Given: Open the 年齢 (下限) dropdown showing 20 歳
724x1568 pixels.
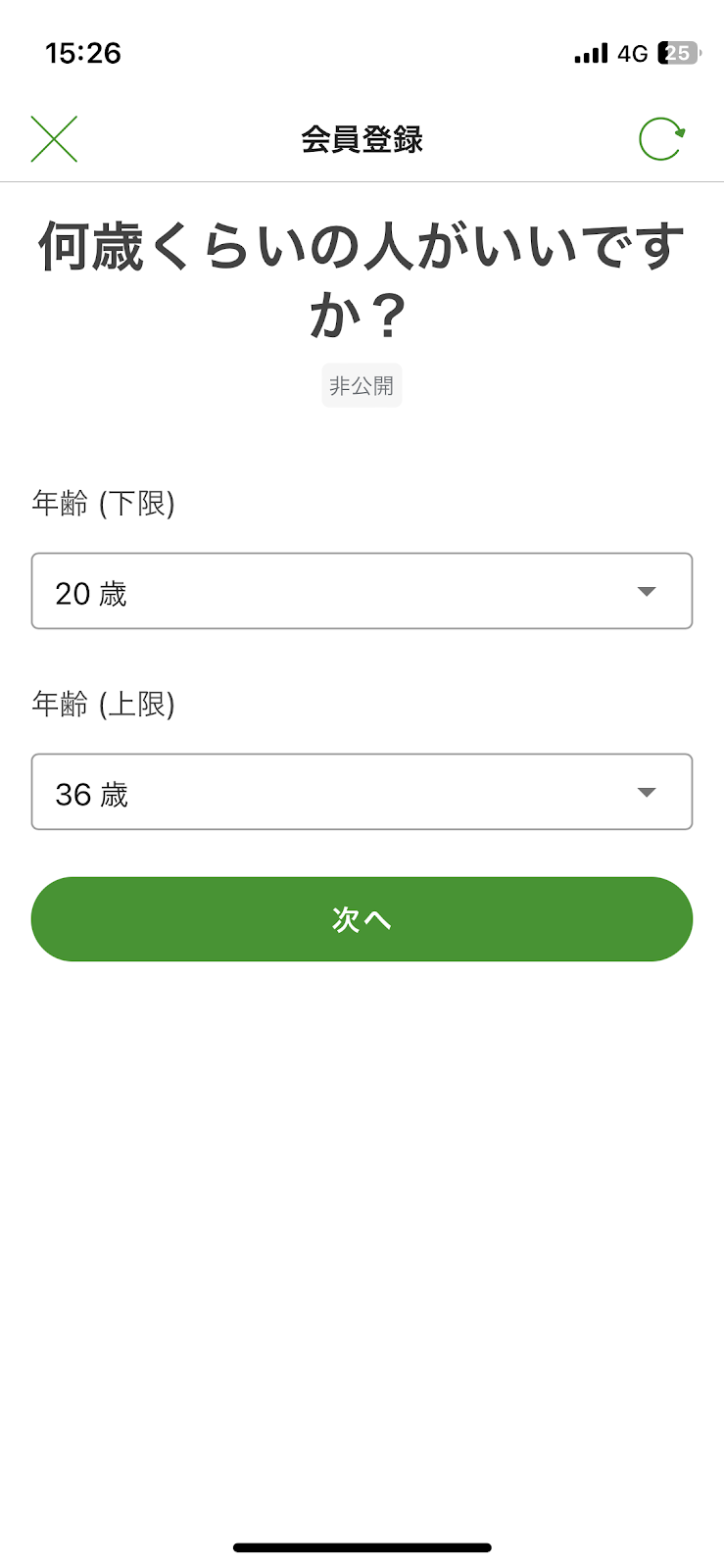Looking at the screenshot, I should tap(362, 591).
